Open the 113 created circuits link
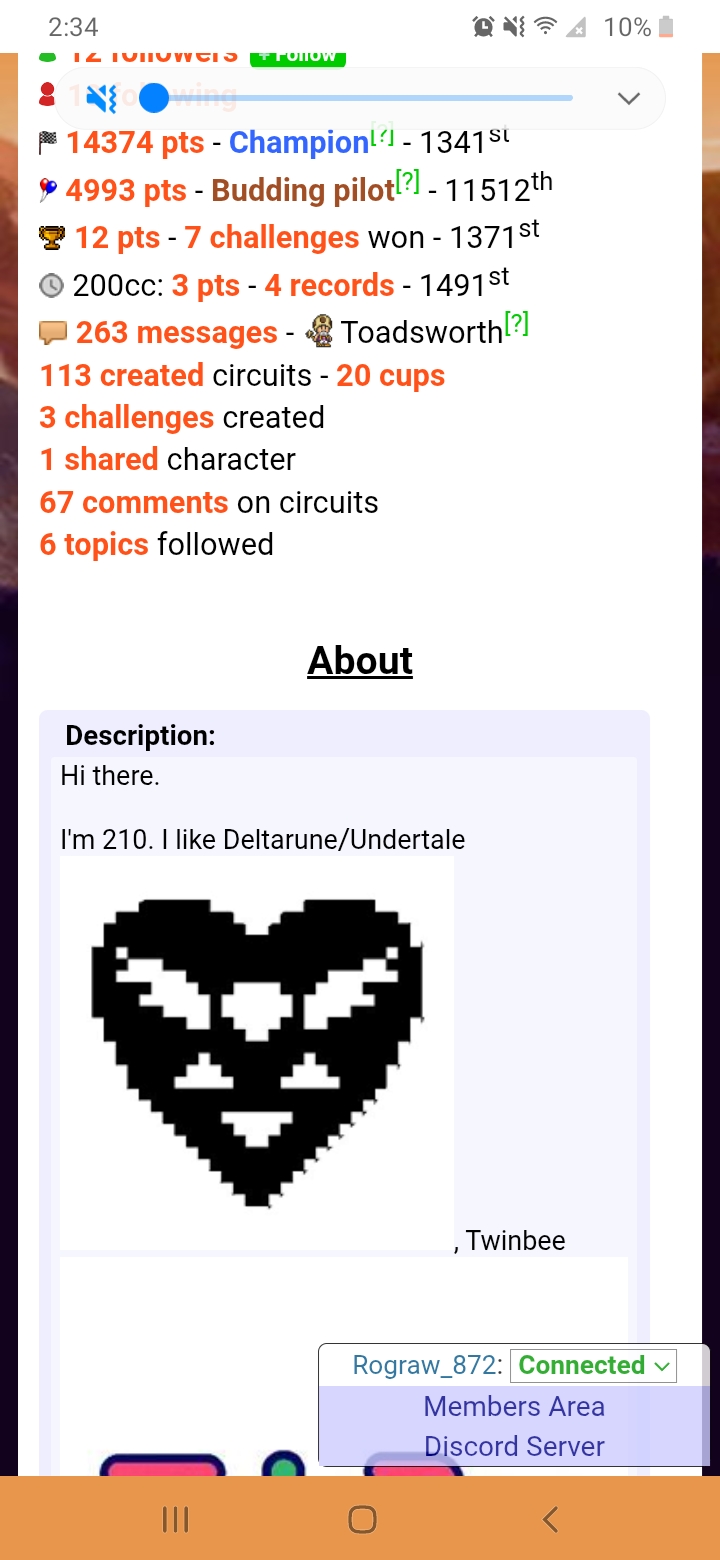The image size is (720, 1560). click(x=122, y=375)
